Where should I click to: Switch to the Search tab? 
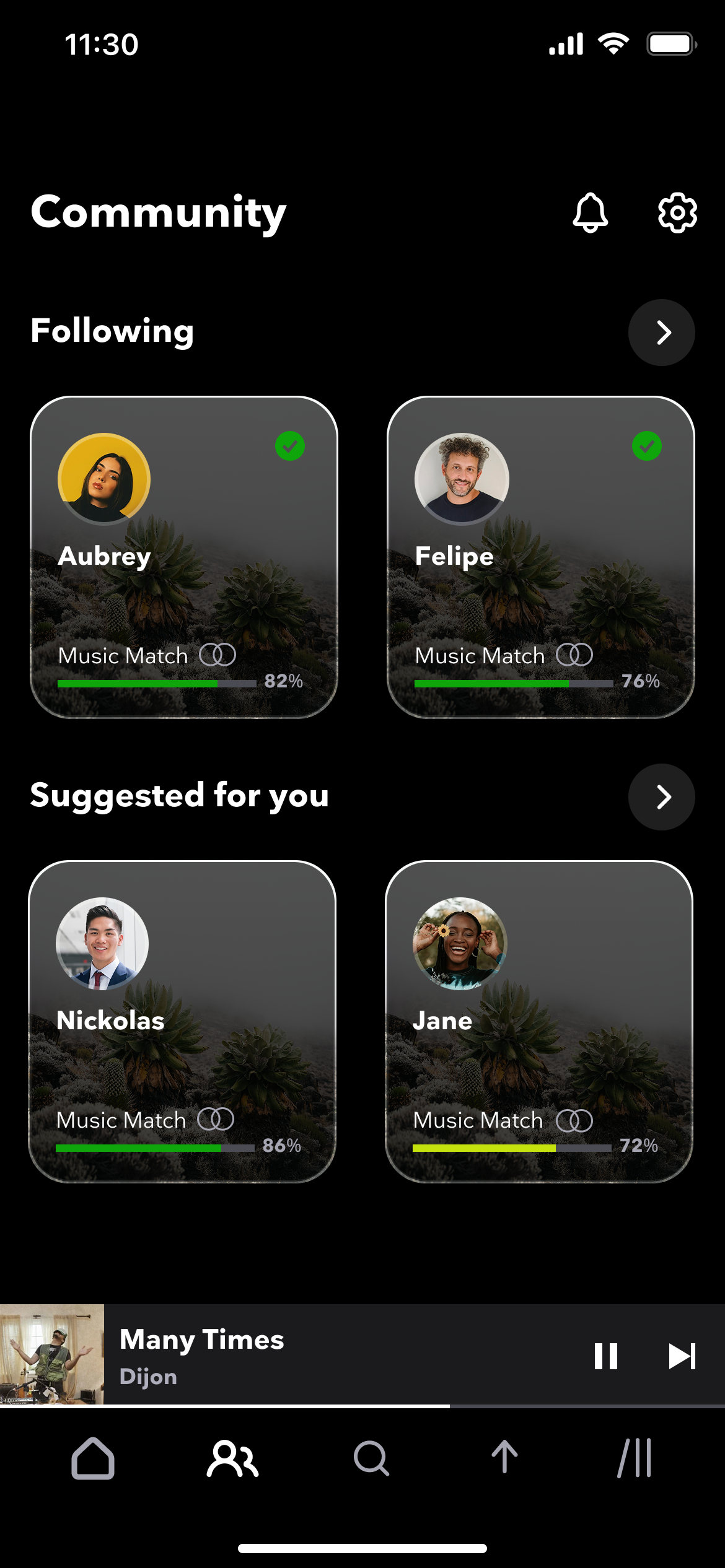pos(371,1458)
